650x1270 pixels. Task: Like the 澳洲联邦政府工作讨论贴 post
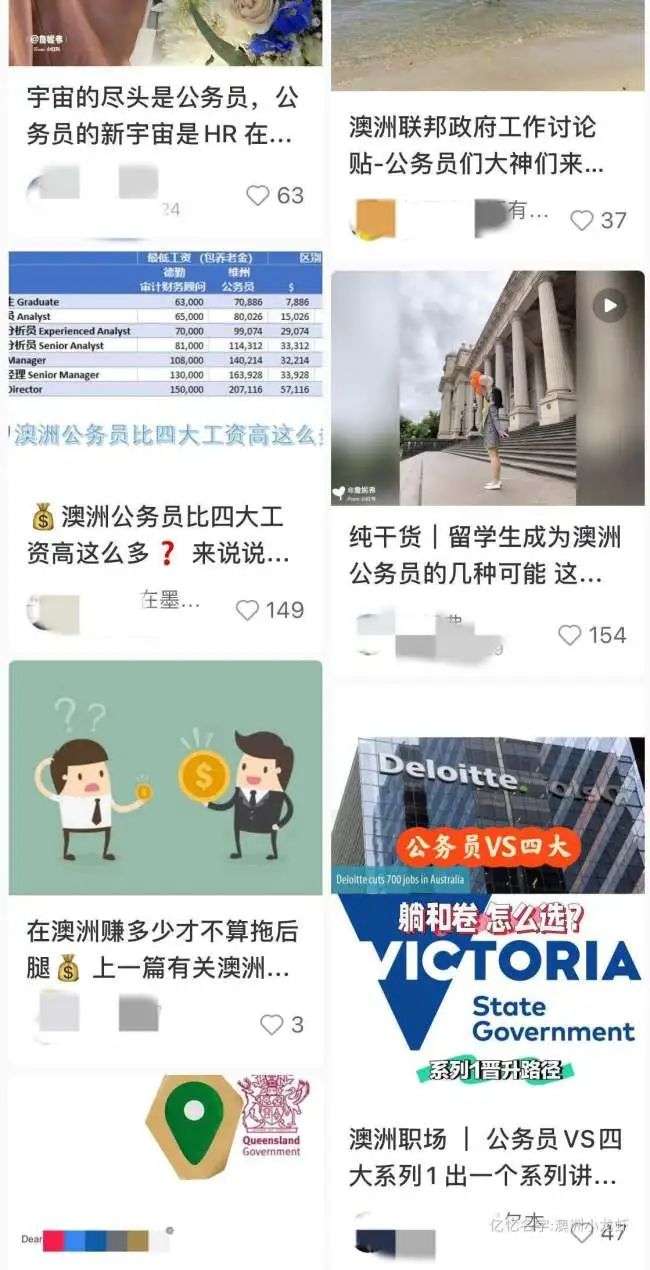tap(582, 220)
